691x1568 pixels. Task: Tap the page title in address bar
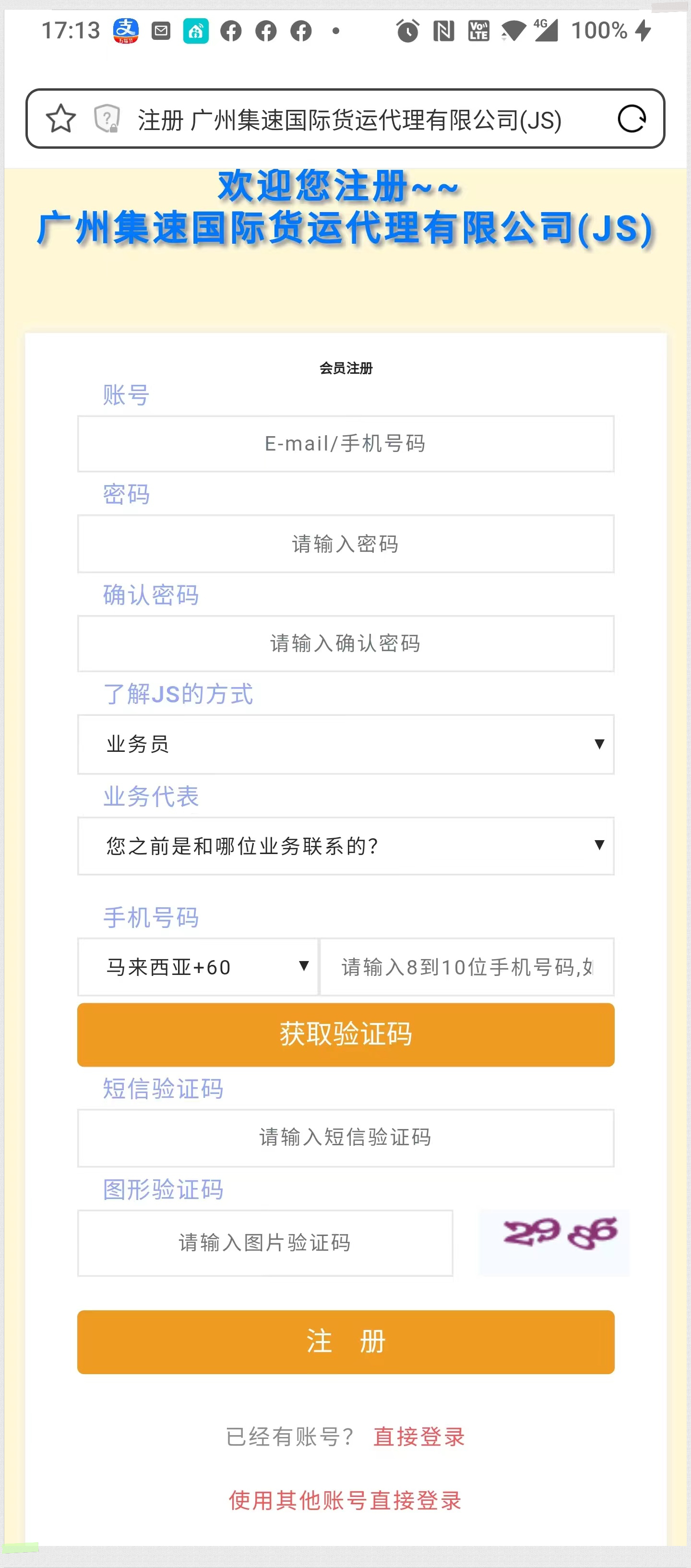pyautogui.click(x=349, y=120)
